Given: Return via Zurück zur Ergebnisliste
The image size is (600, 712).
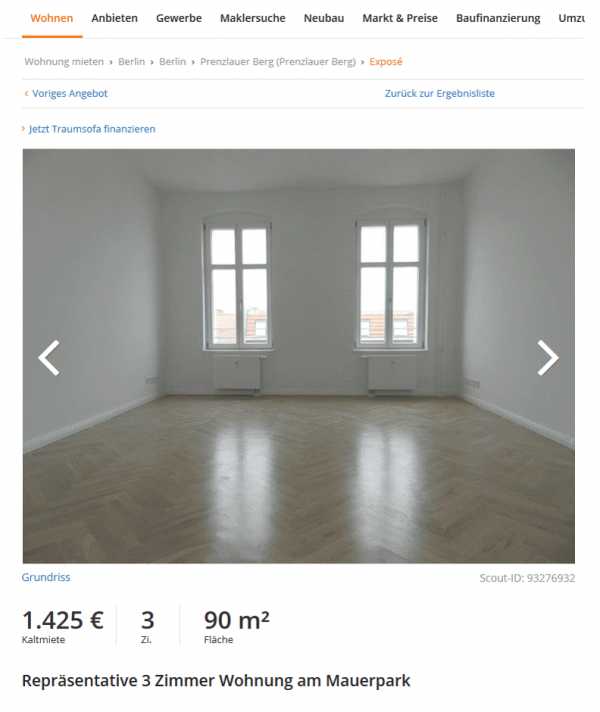Looking at the screenshot, I should [x=439, y=93].
